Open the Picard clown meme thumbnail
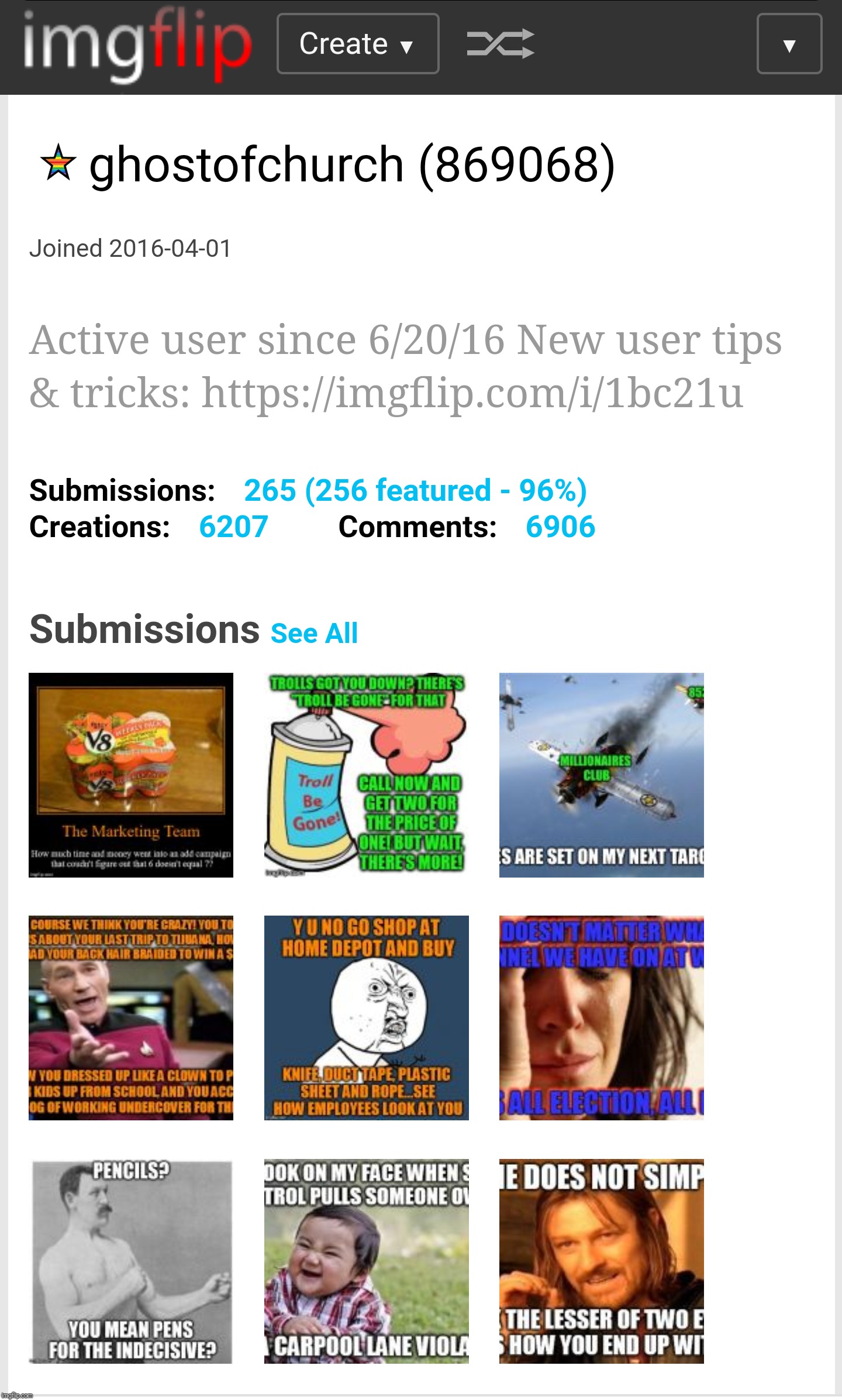The width and height of the screenshot is (842, 1400). point(131,1017)
